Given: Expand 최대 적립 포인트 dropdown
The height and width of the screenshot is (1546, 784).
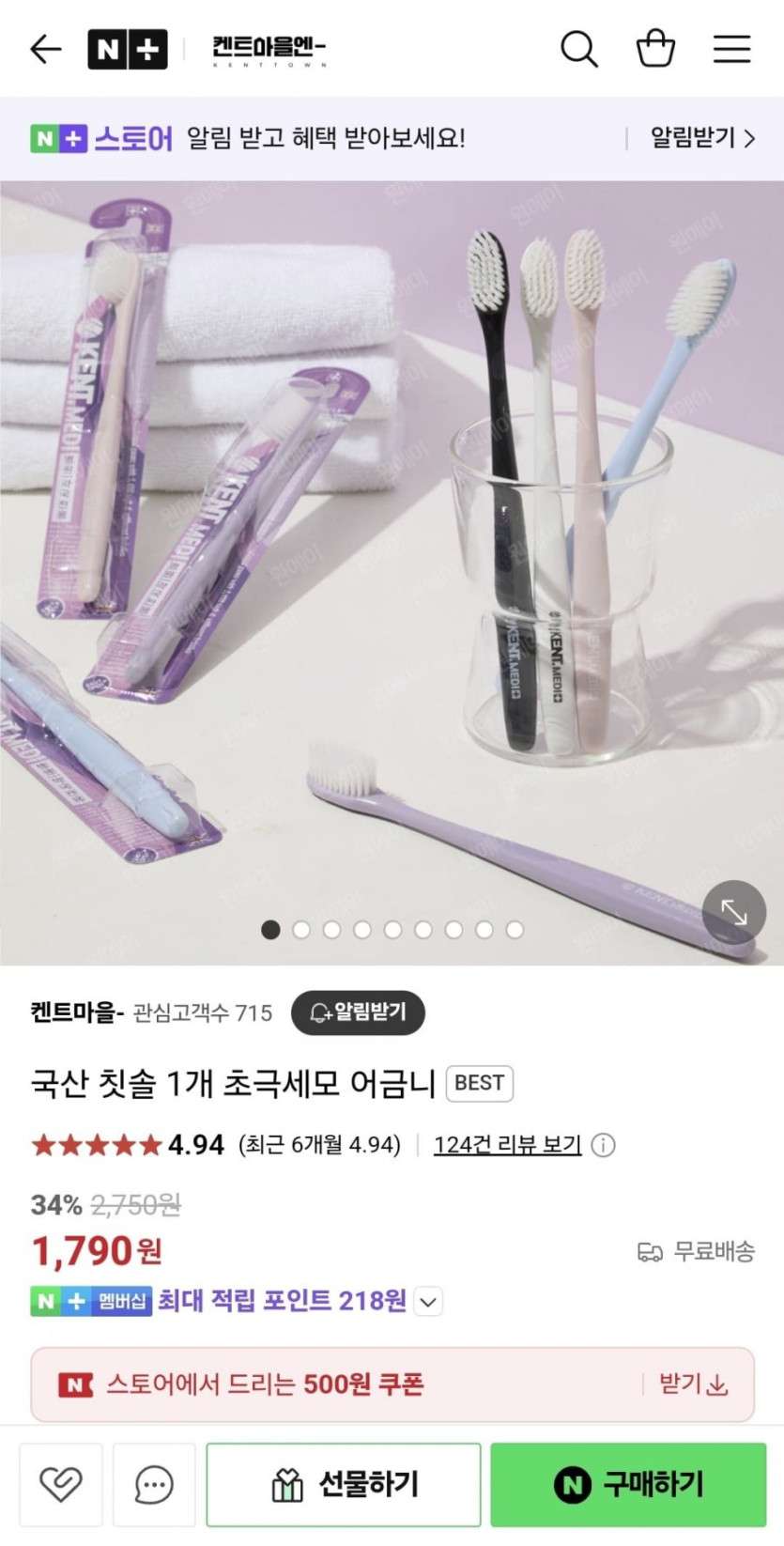Looking at the screenshot, I should coord(428,1302).
